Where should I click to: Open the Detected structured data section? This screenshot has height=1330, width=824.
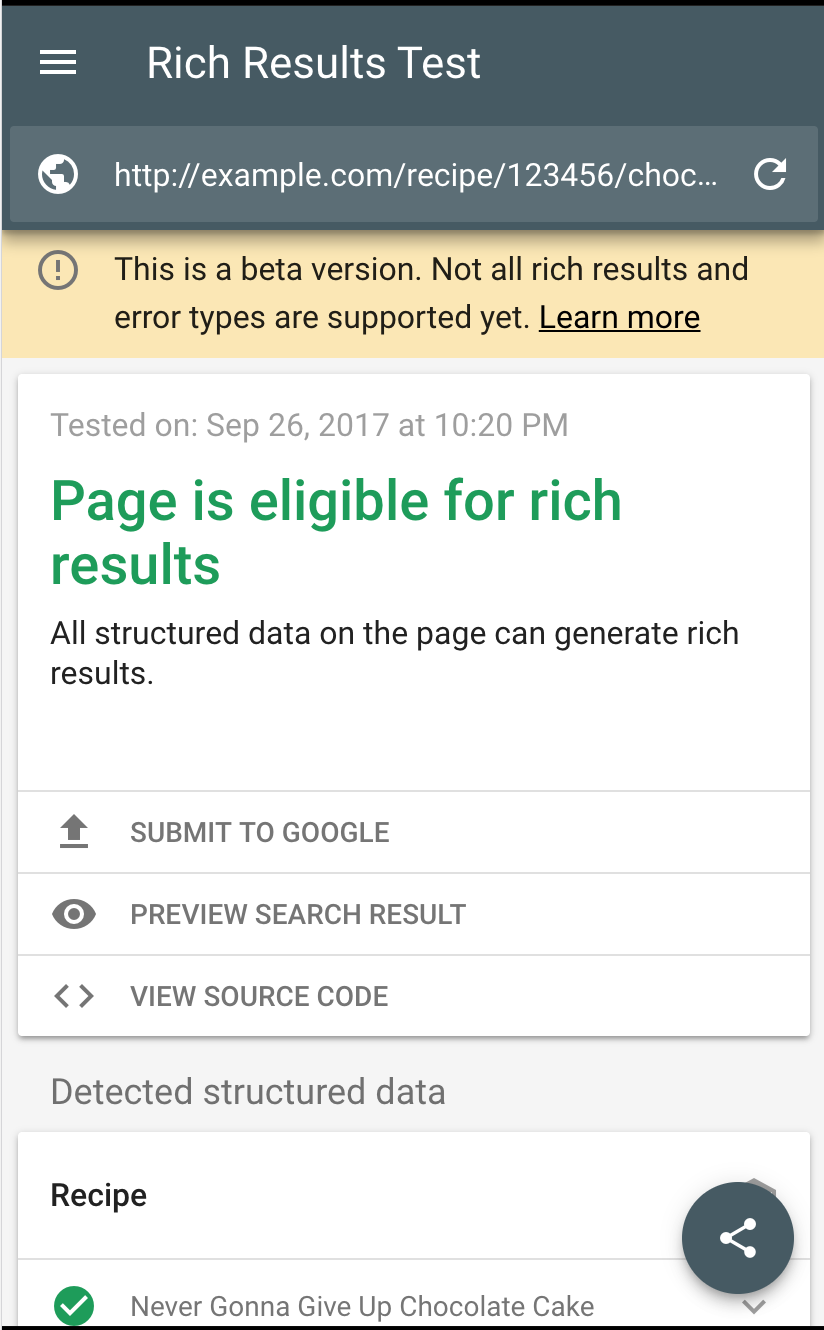click(247, 1091)
